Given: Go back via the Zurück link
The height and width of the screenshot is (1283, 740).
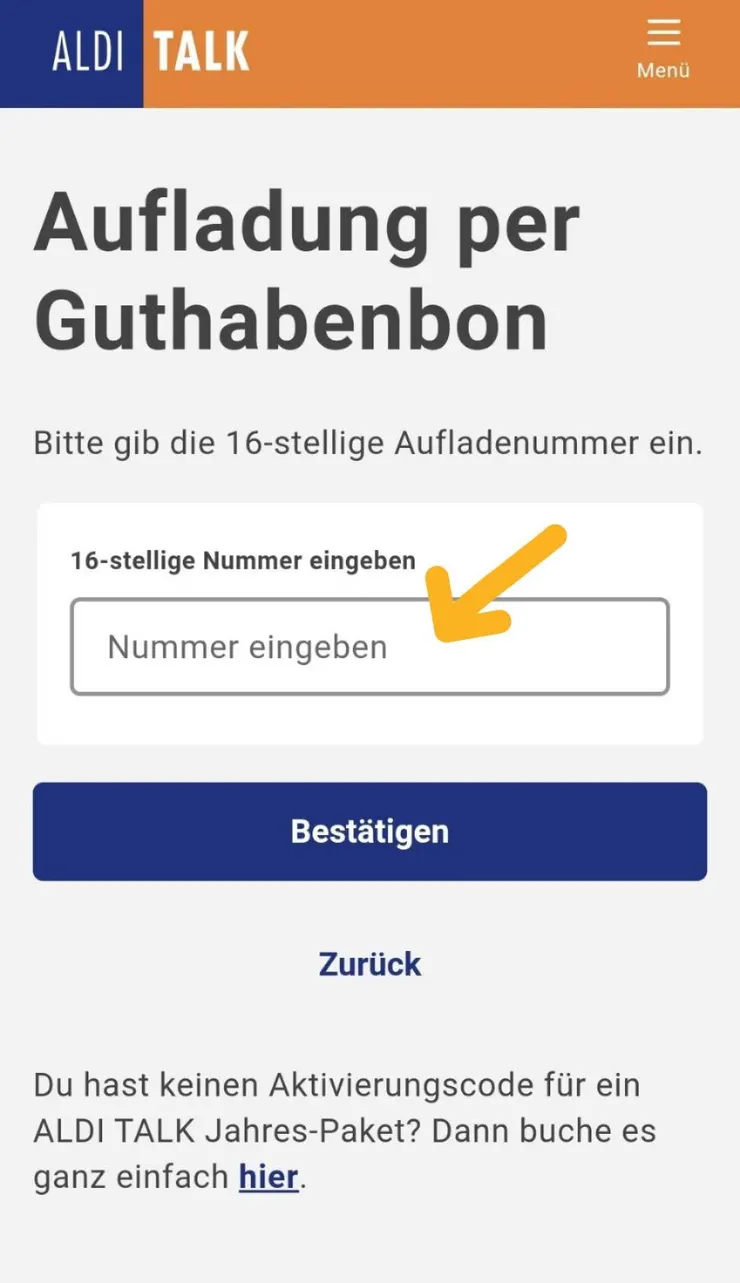Looking at the screenshot, I should (x=369, y=964).
